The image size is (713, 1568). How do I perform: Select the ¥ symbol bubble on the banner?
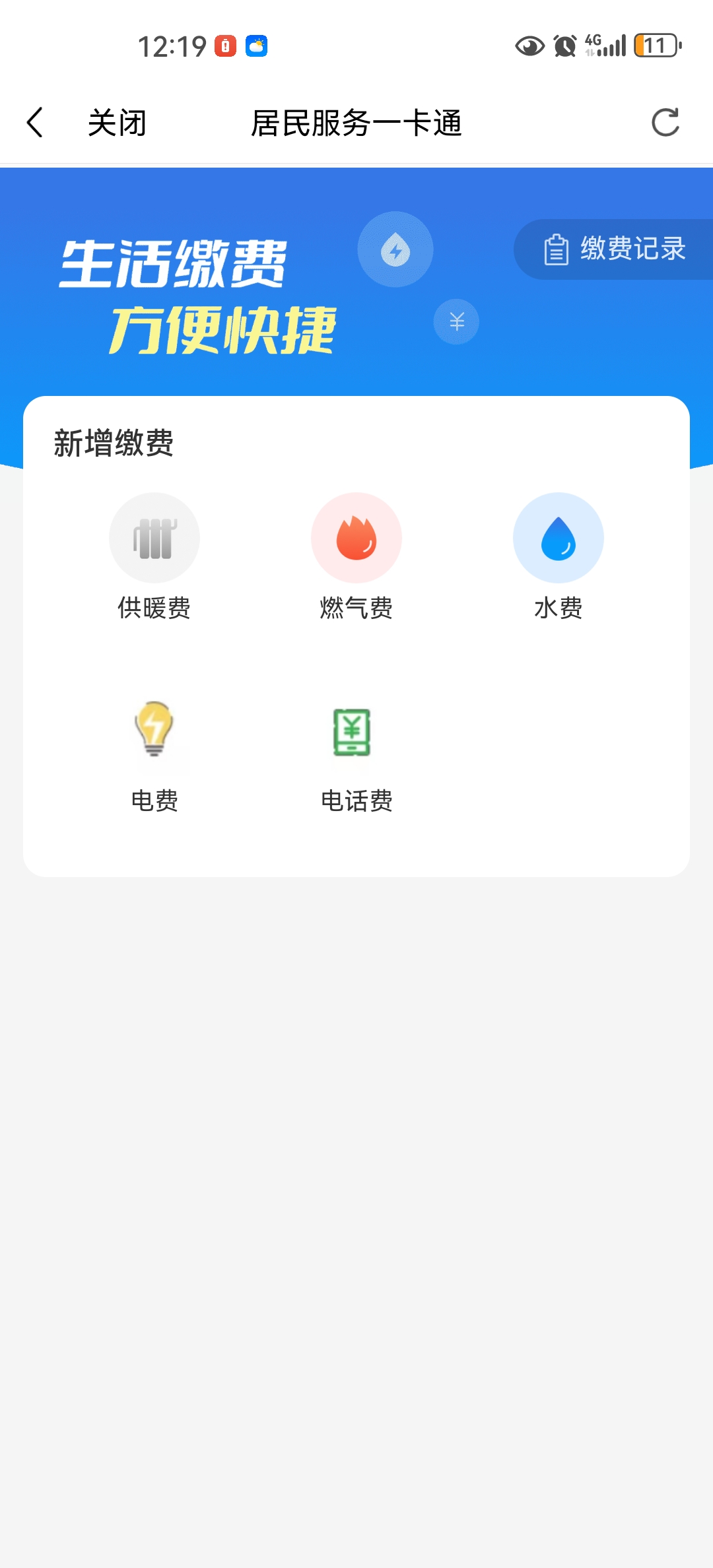click(456, 321)
